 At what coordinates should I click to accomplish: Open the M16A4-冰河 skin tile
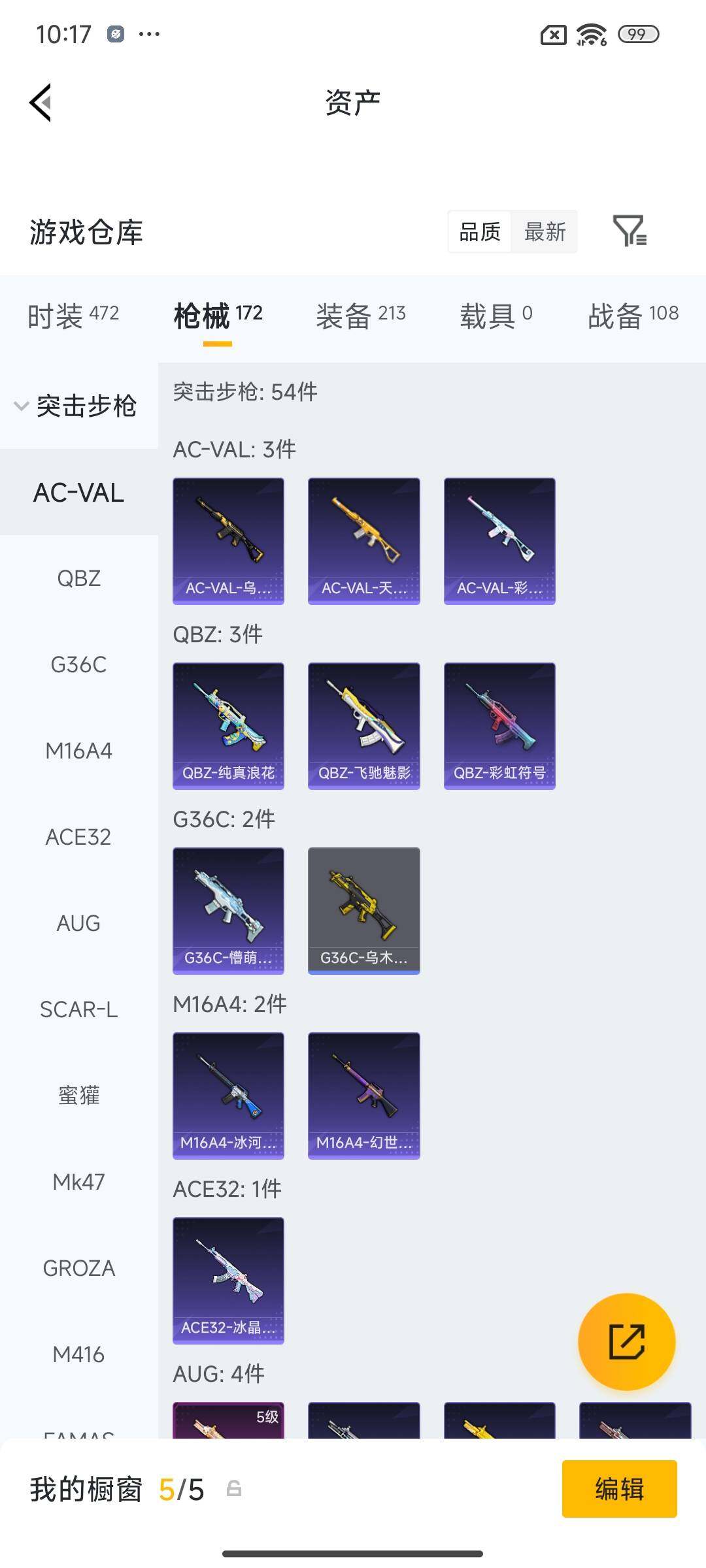[x=228, y=1095]
